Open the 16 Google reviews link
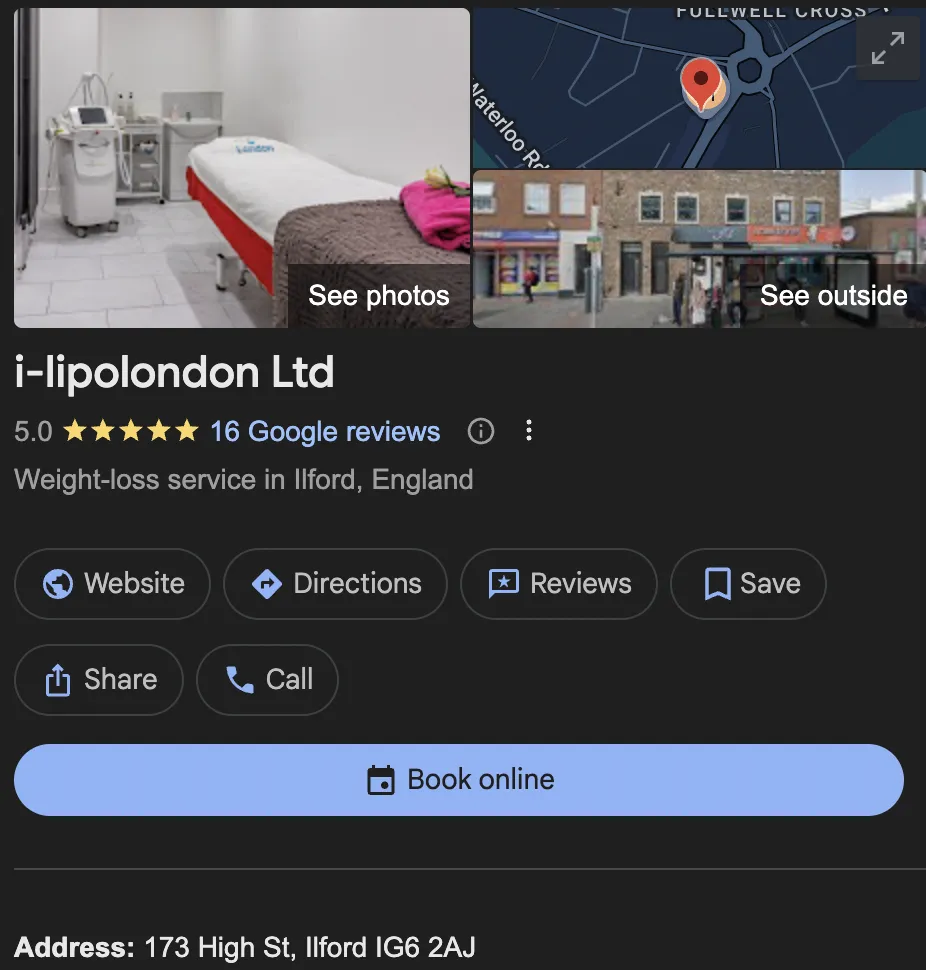This screenshot has height=970, width=926. pos(325,432)
